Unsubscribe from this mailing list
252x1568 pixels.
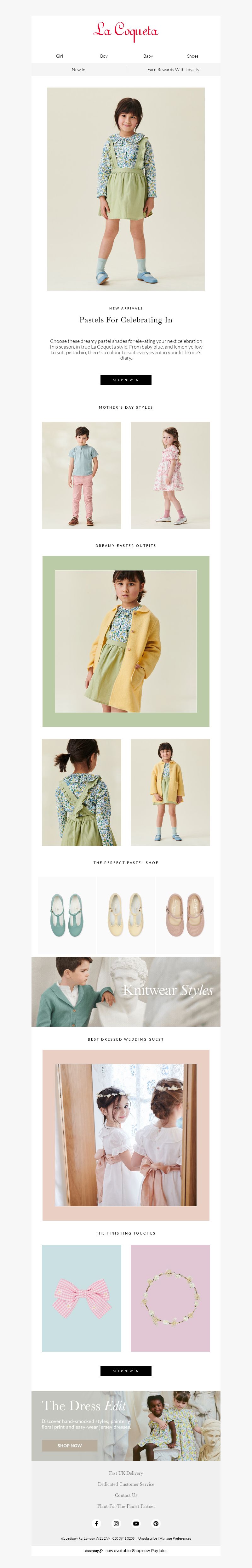[147, 1538]
